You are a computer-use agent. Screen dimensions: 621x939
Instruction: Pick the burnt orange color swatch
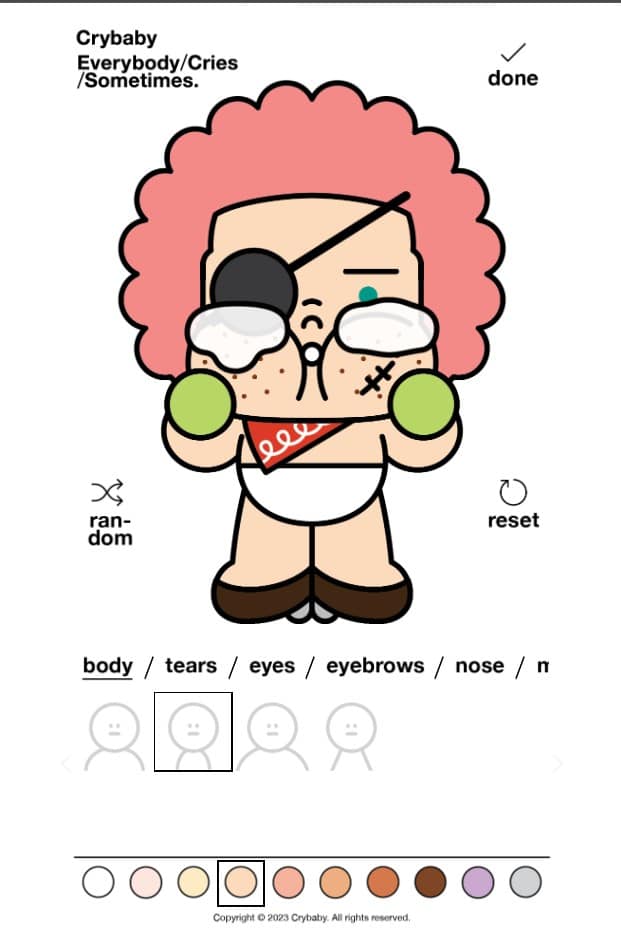(x=383, y=882)
